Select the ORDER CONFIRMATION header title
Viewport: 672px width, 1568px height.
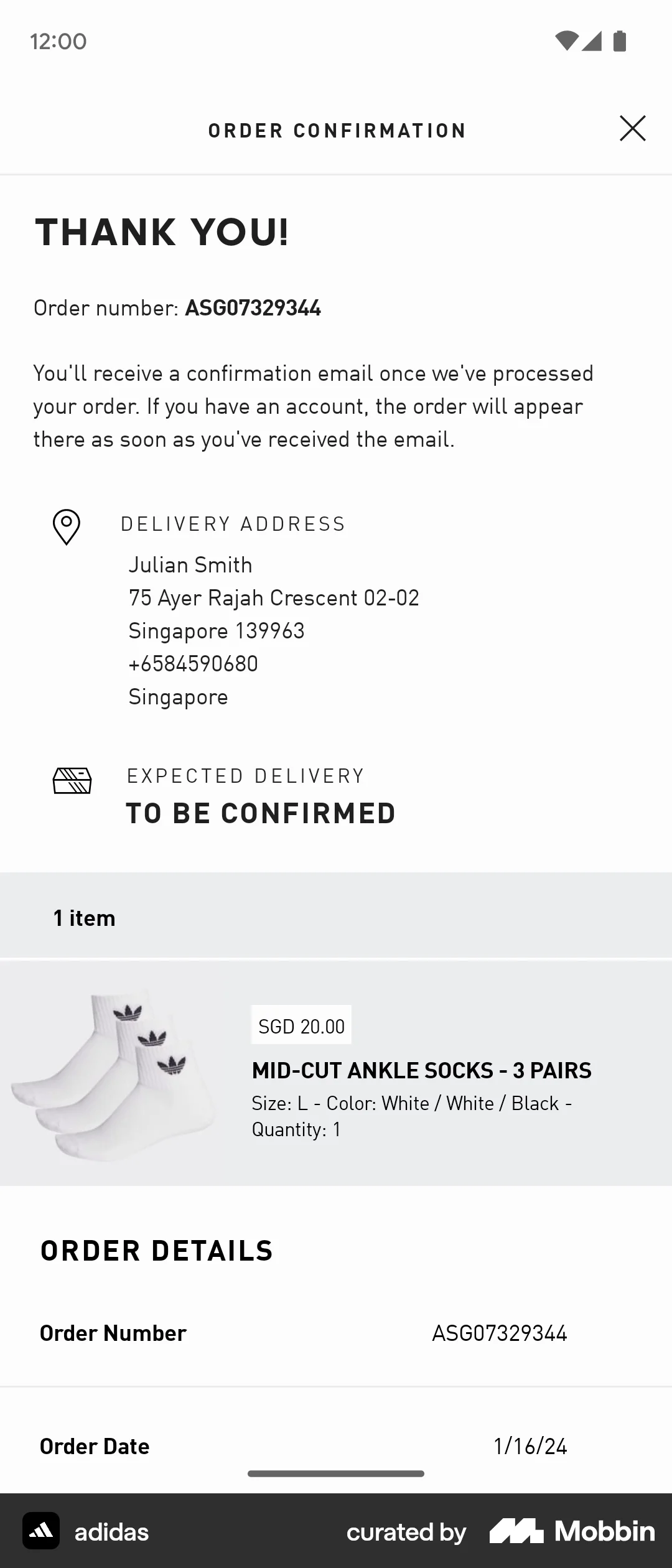[336, 129]
